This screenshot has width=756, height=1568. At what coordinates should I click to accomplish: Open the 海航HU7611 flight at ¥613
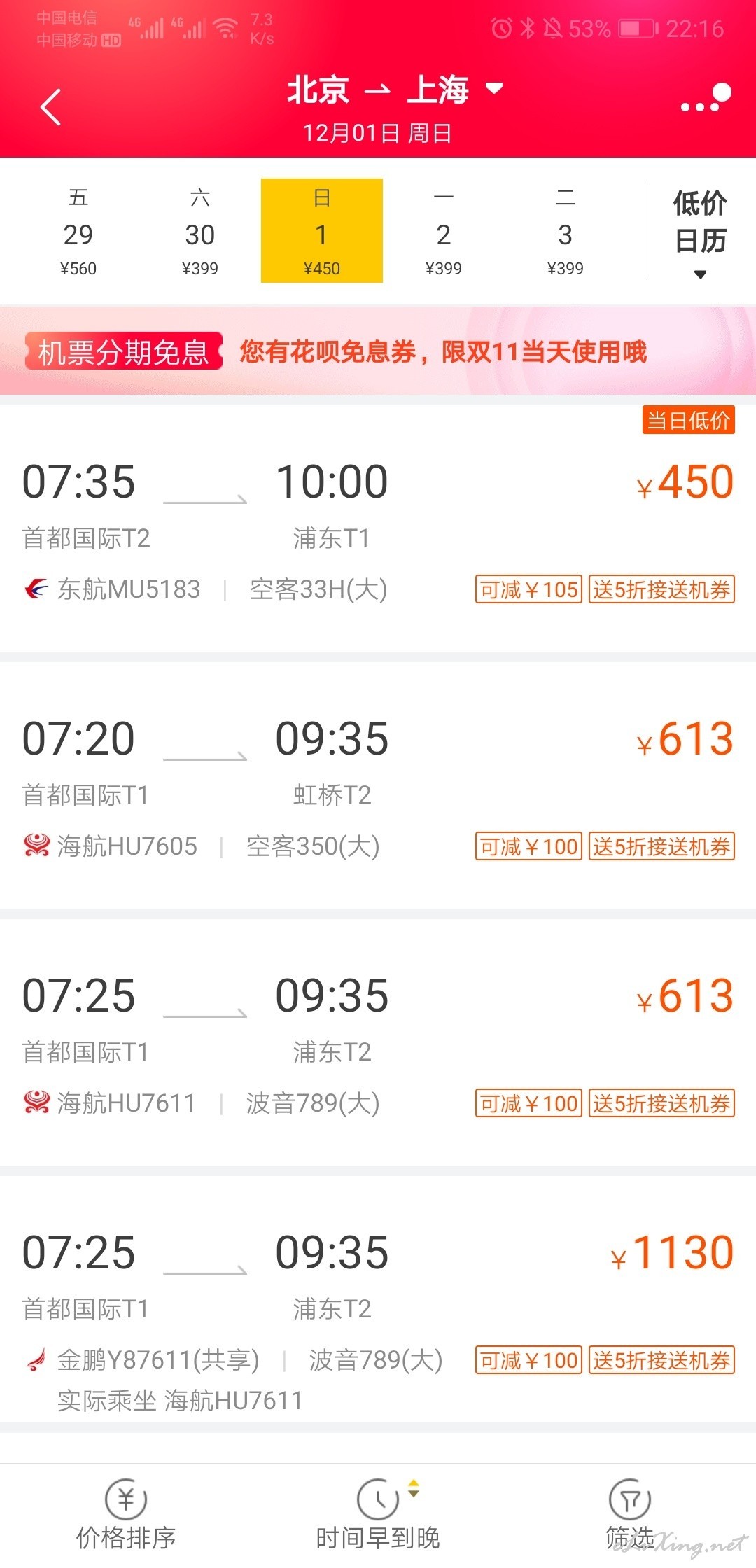[378, 1042]
